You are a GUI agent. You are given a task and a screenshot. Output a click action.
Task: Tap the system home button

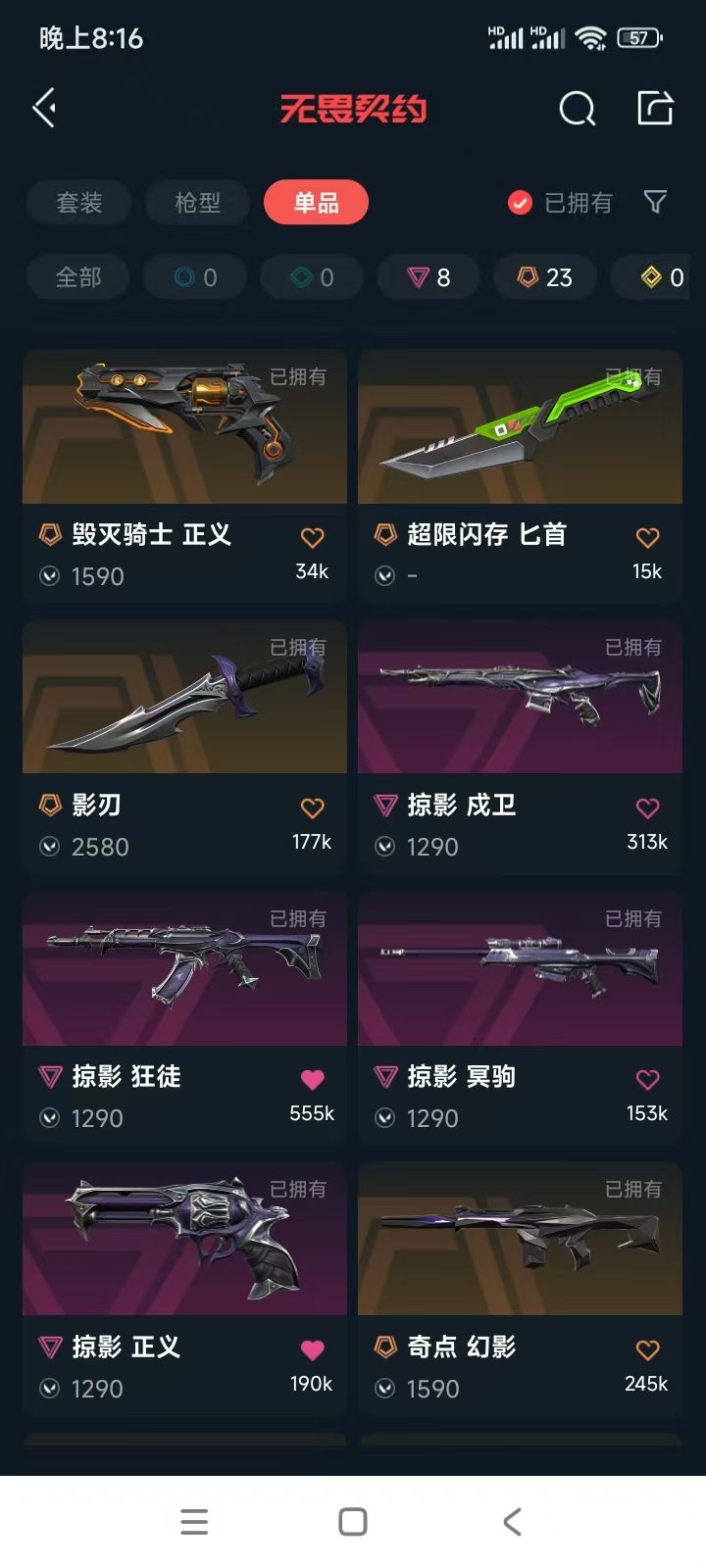point(353,1522)
